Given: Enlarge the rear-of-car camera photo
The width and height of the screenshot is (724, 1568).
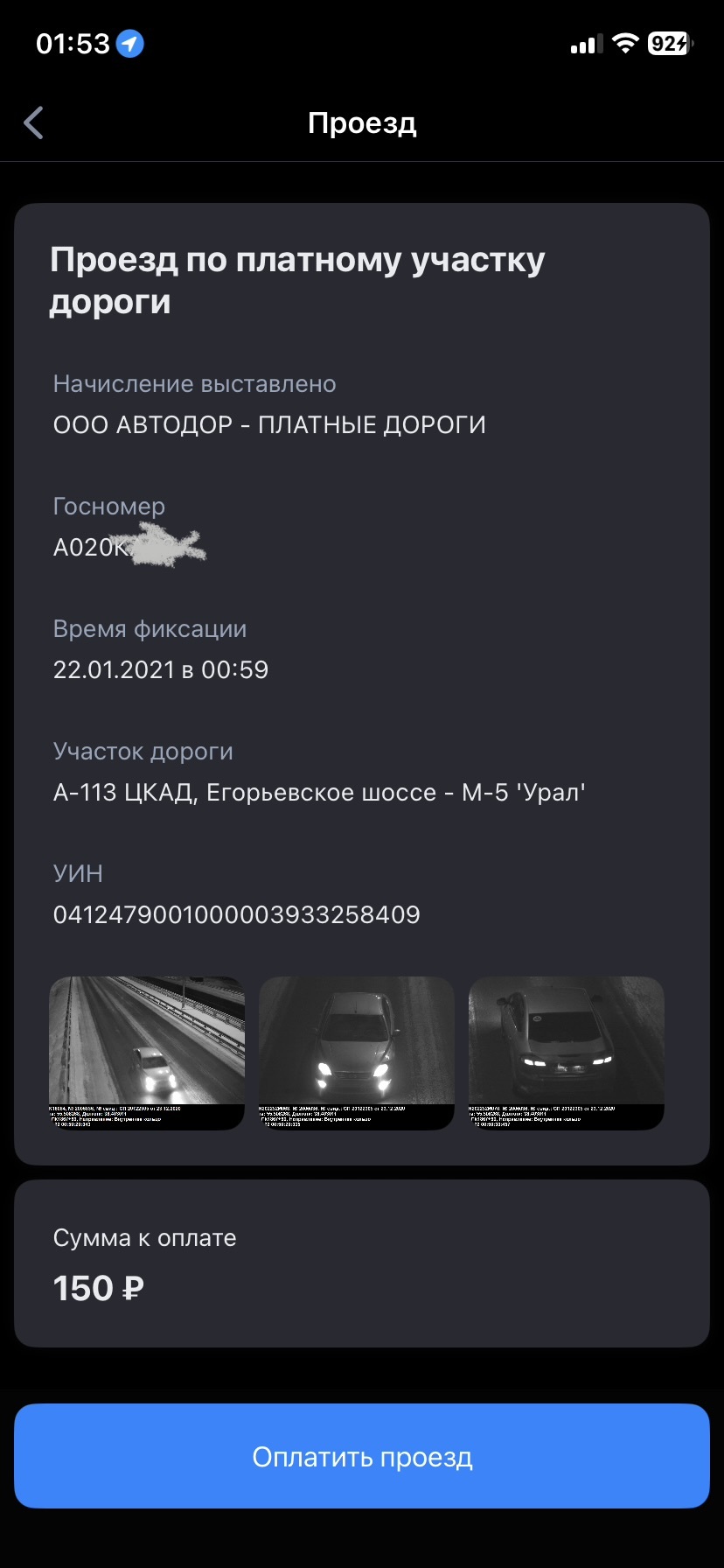Looking at the screenshot, I should 567,1053.
